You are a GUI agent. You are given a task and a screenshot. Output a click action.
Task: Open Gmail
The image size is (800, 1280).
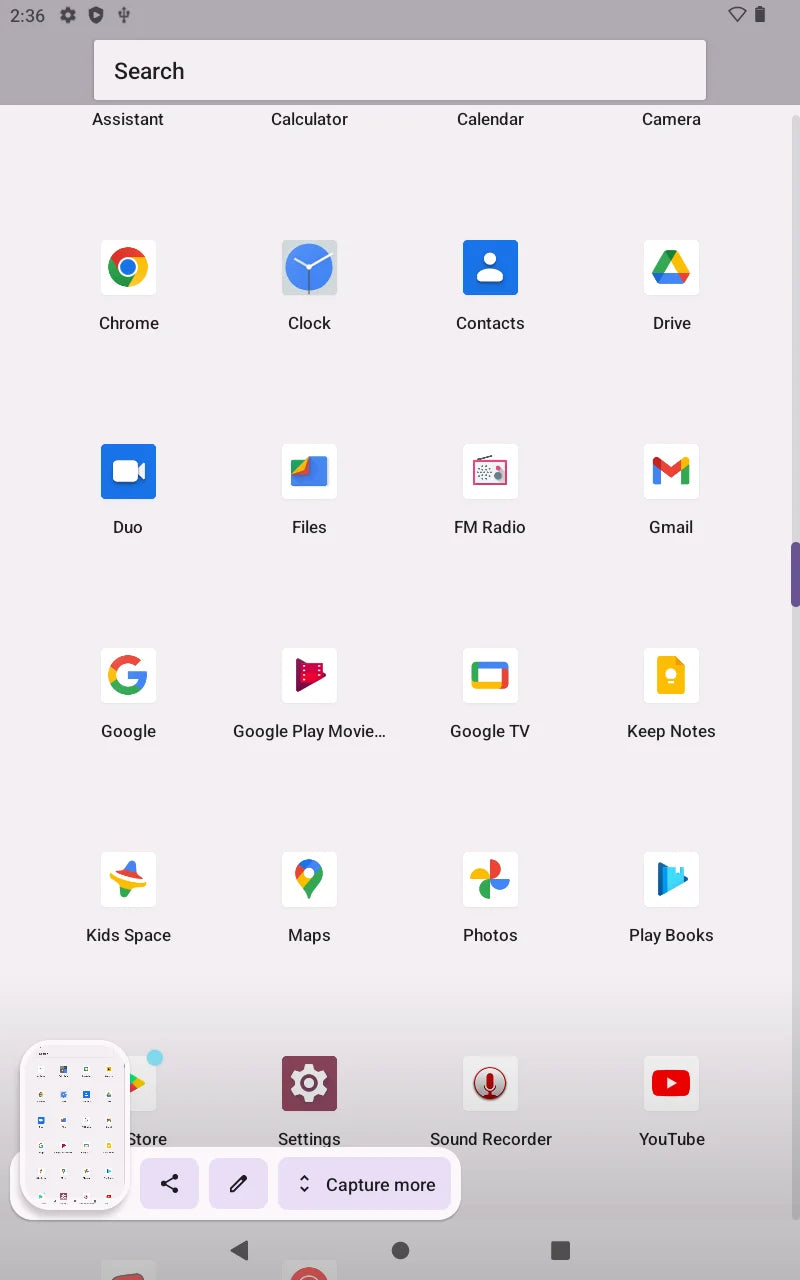pos(671,472)
